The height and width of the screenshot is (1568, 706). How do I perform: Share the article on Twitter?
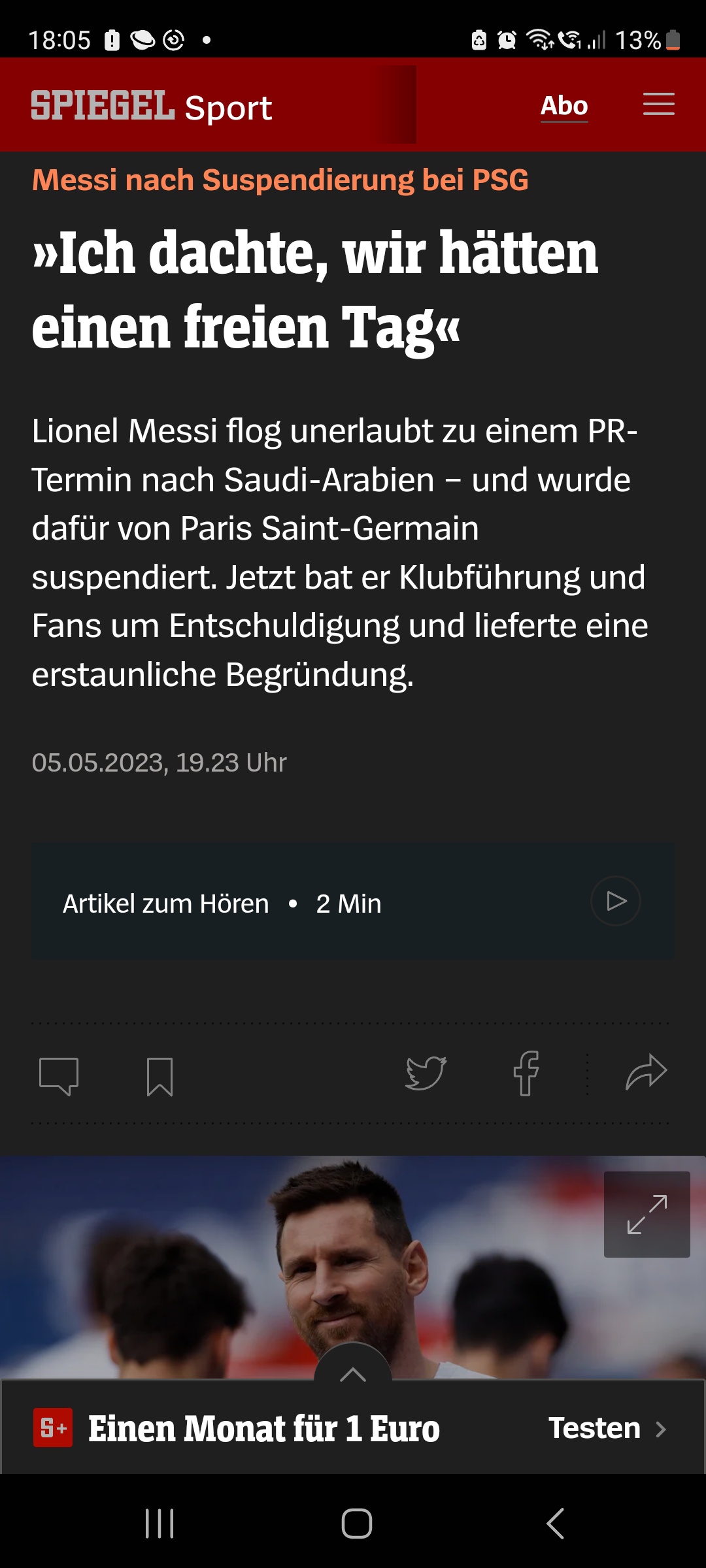[426, 1073]
